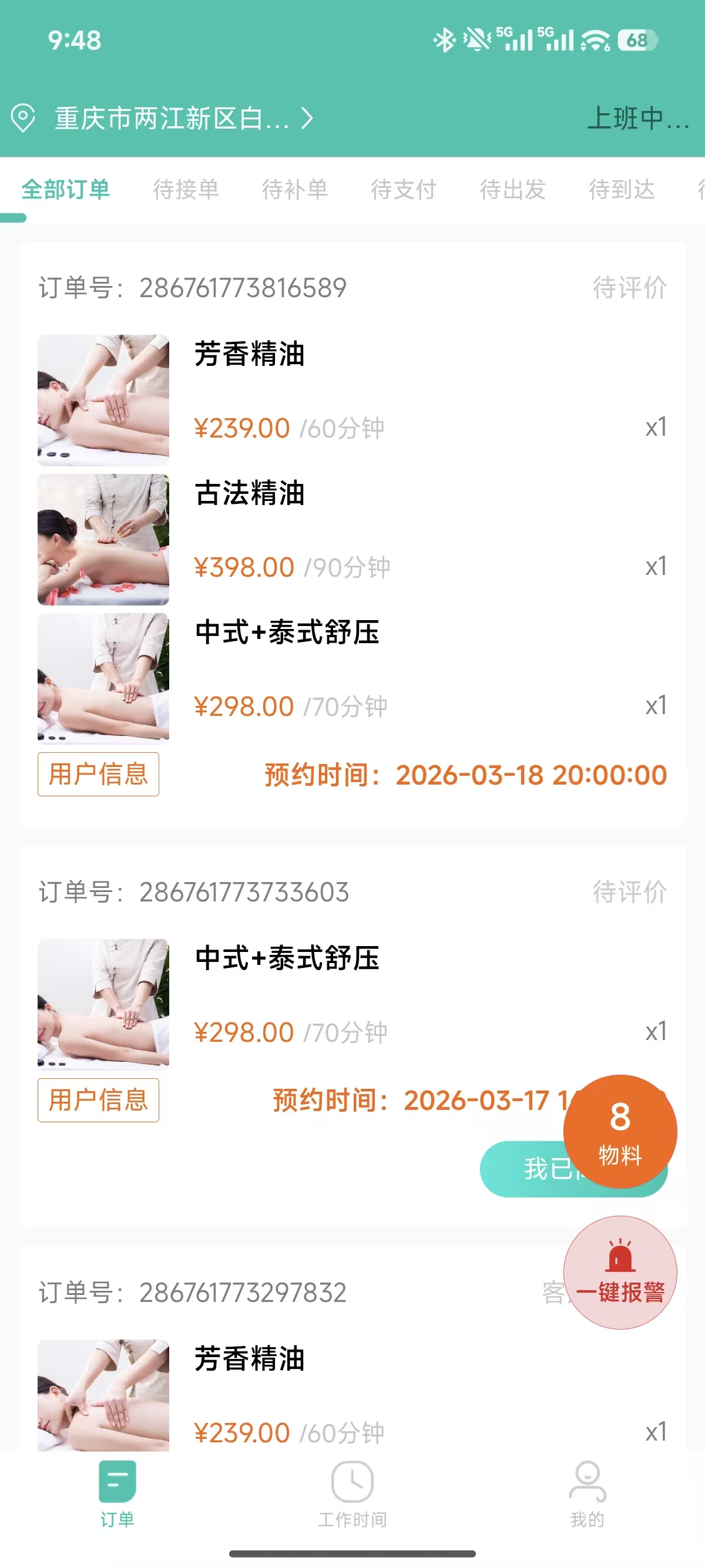The image size is (705, 1568).
Task: Open 用户信息 for order 286761773816589
Action: tap(98, 774)
